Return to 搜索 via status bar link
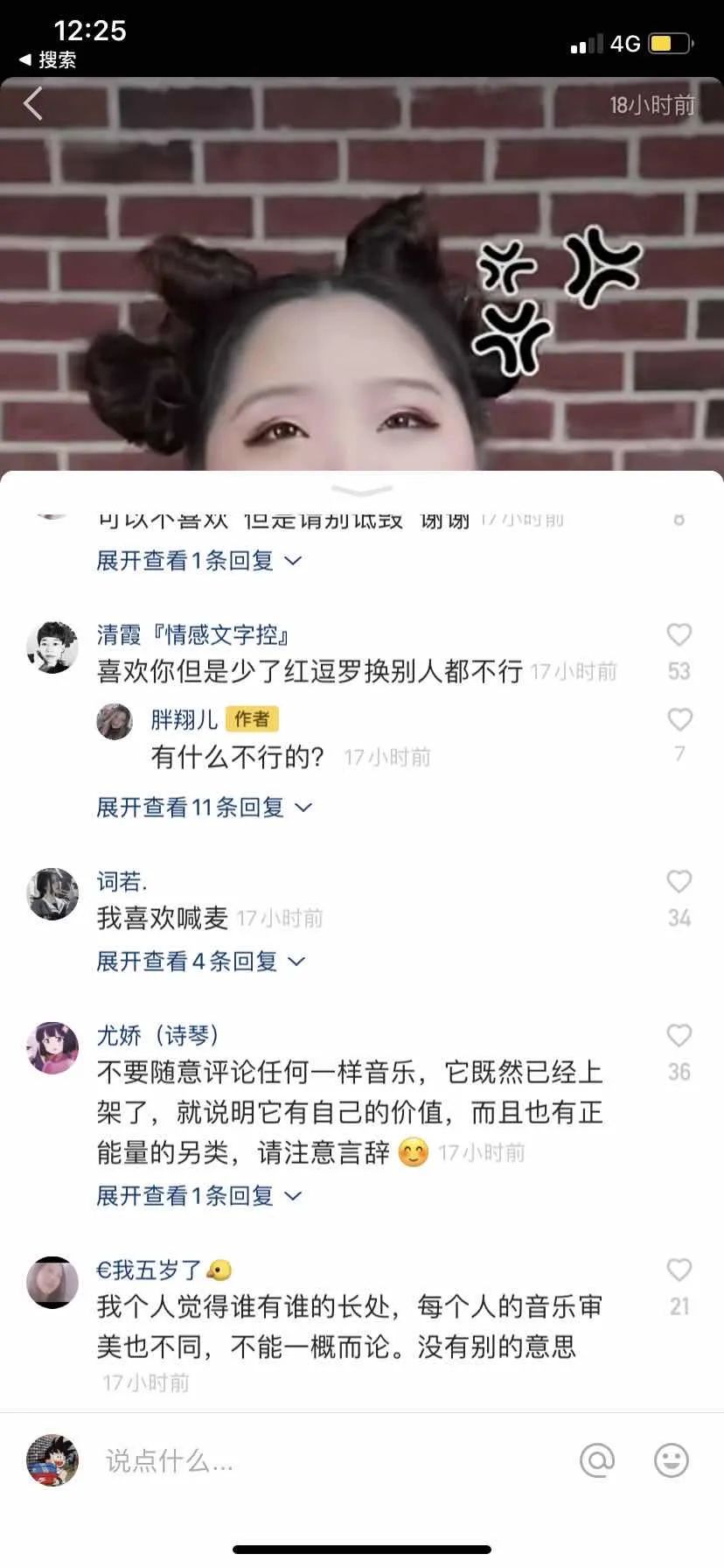The height and width of the screenshot is (1568, 724). point(48,59)
